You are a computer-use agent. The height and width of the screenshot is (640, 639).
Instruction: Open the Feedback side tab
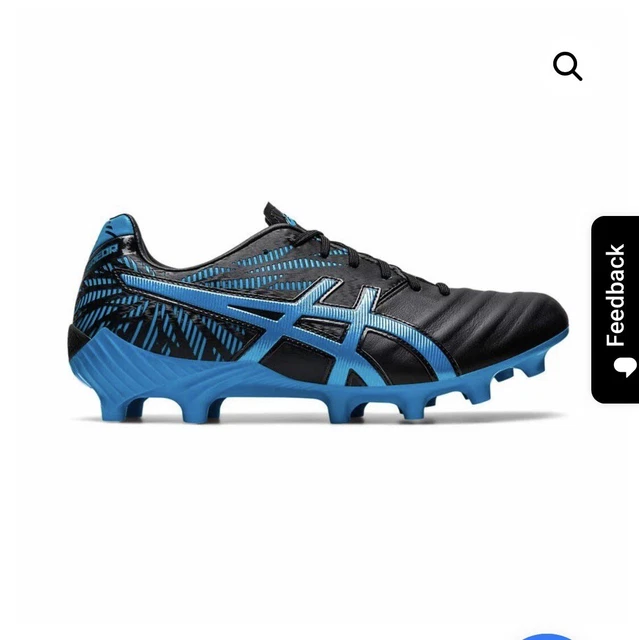pos(616,309)
